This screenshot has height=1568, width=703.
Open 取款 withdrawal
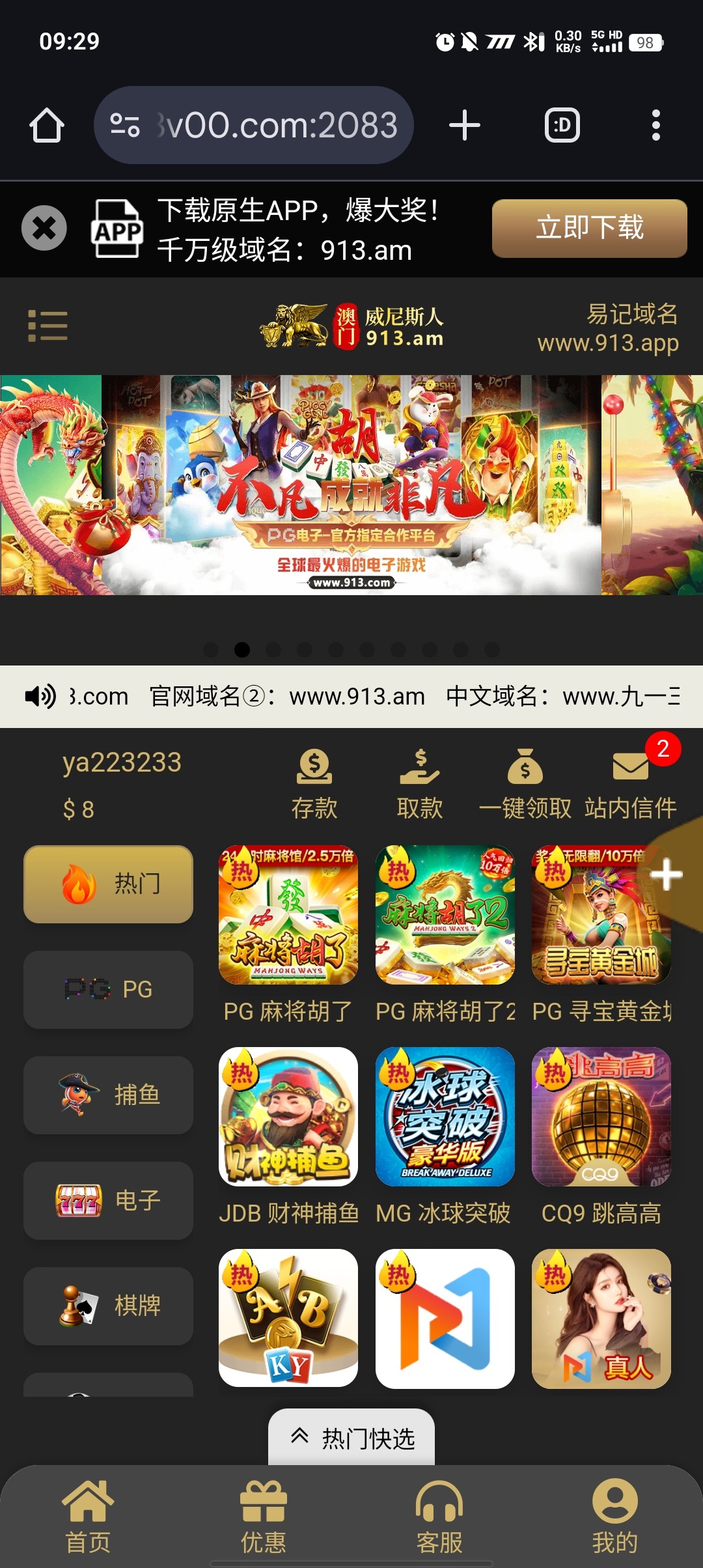(x=420, y=783)
